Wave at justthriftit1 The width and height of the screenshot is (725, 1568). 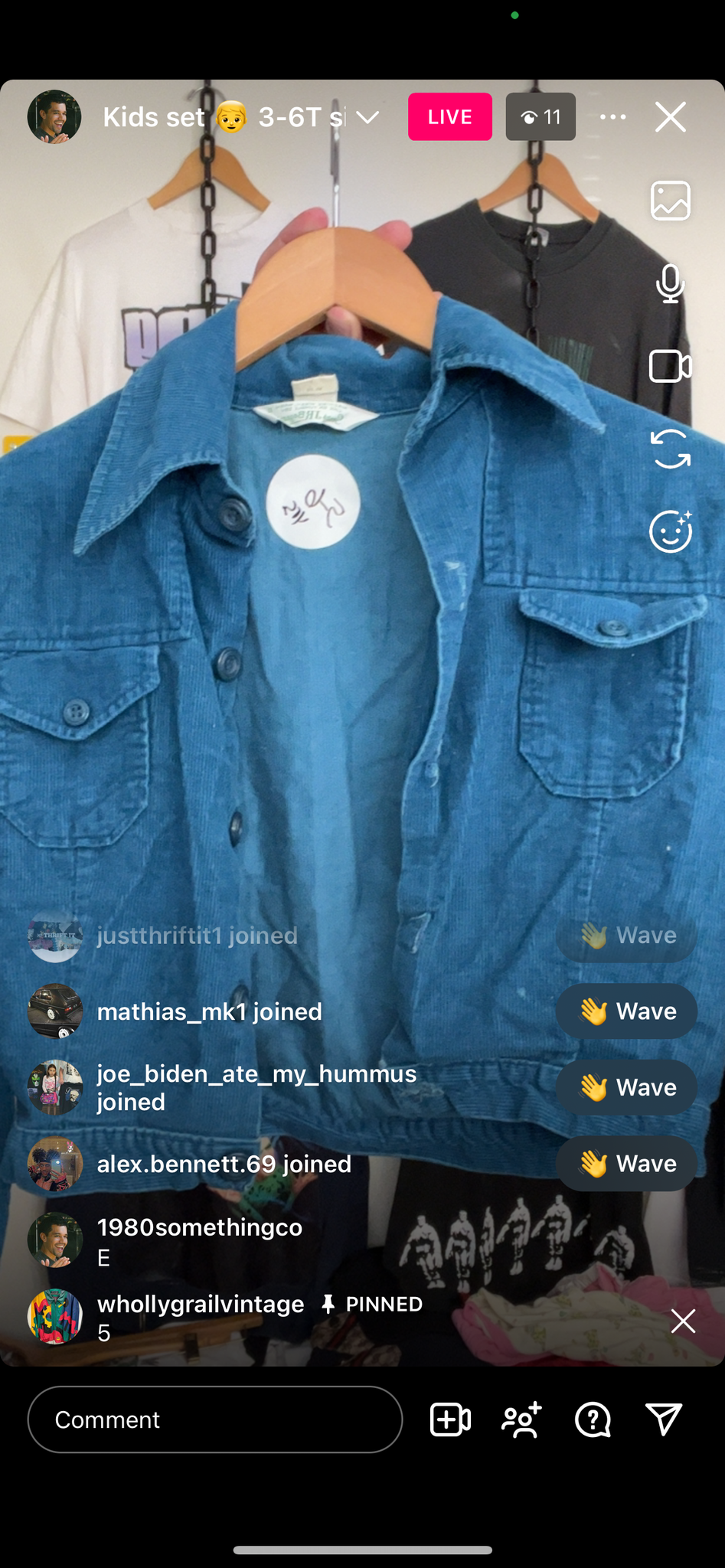coord(626,936)
